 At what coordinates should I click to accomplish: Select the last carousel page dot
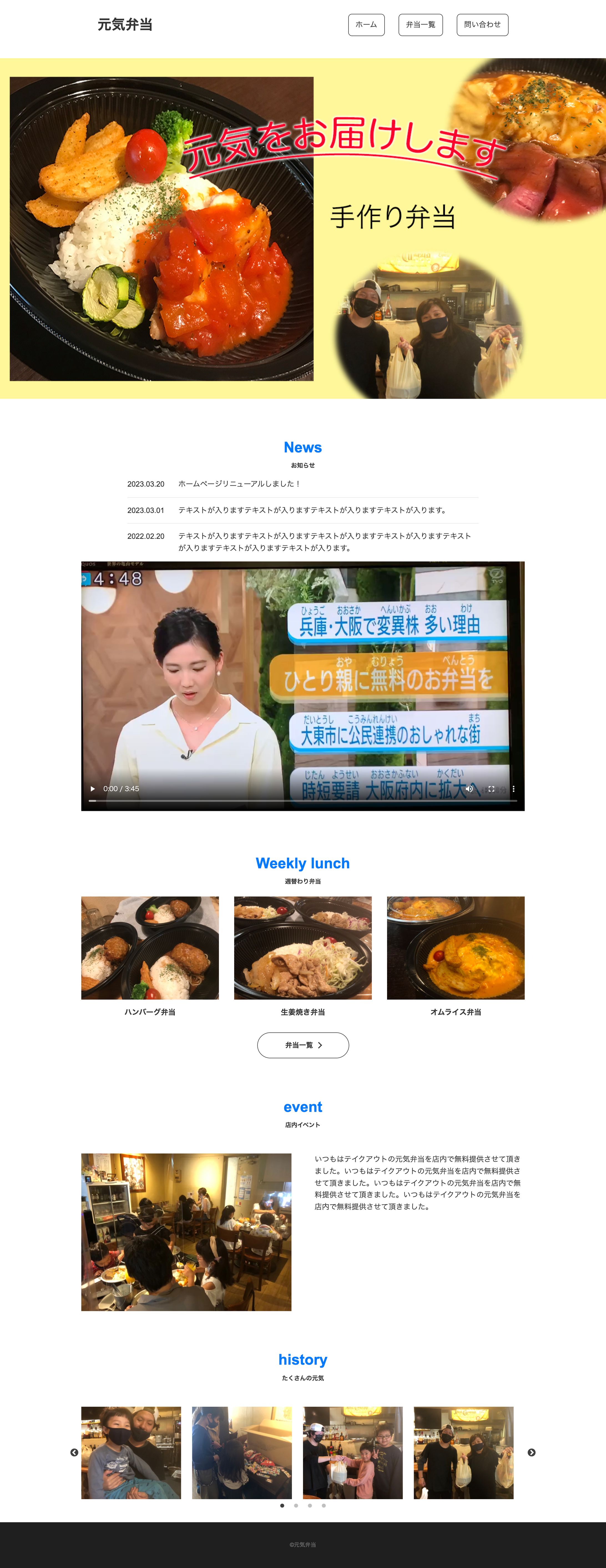click(324, 1505)
